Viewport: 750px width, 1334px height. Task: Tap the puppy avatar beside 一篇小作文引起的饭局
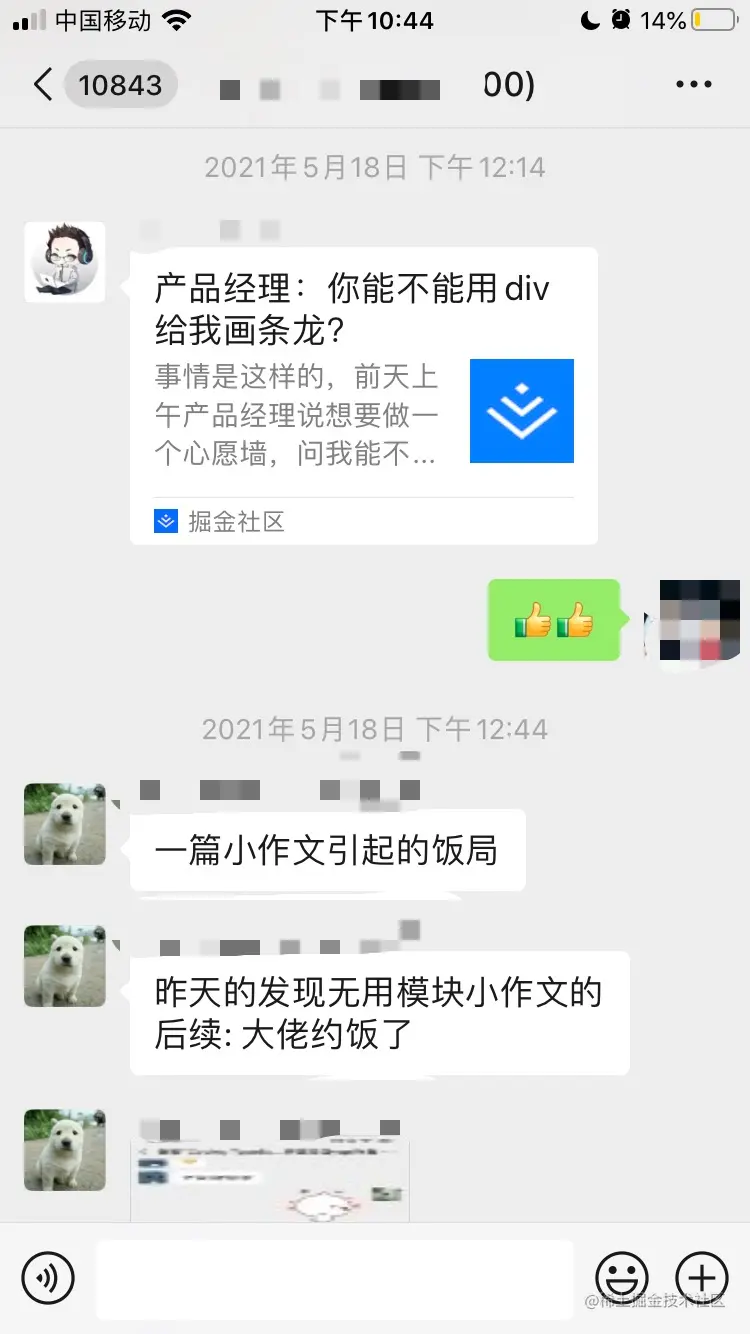pos(65,824)
